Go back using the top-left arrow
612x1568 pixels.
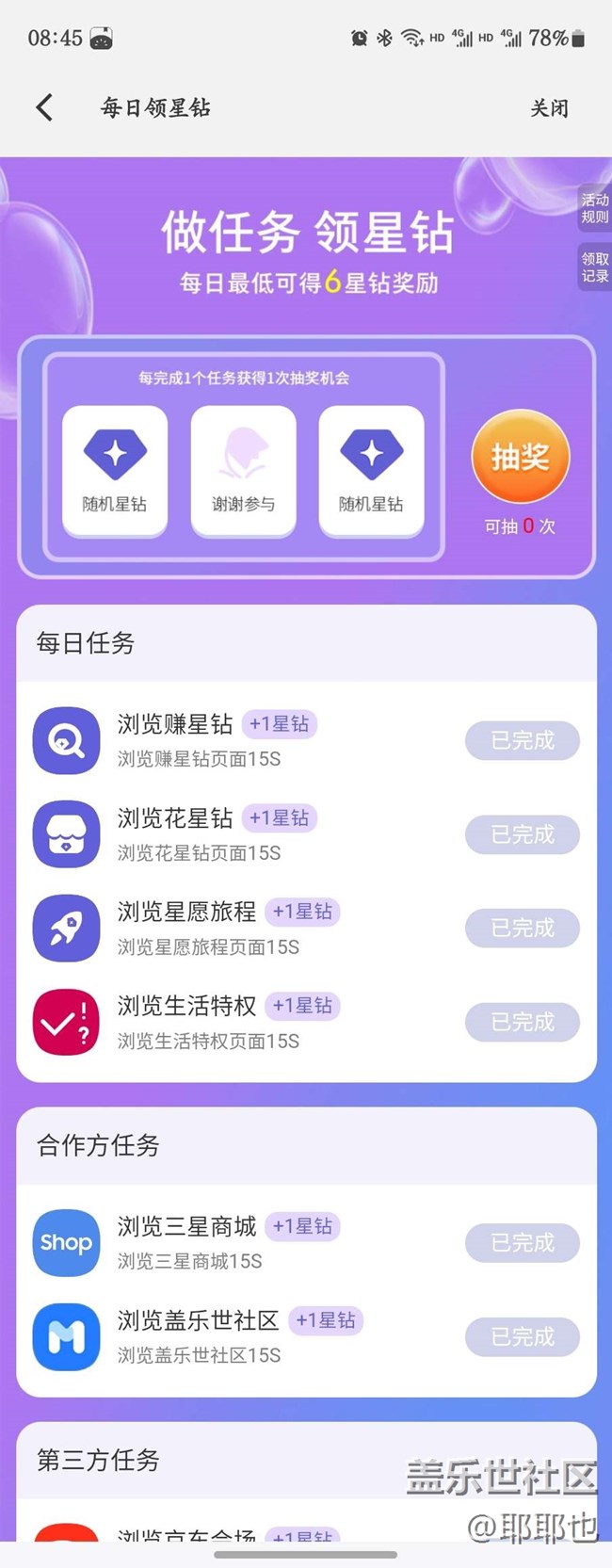pyautogui.click(x=44, y=107)
